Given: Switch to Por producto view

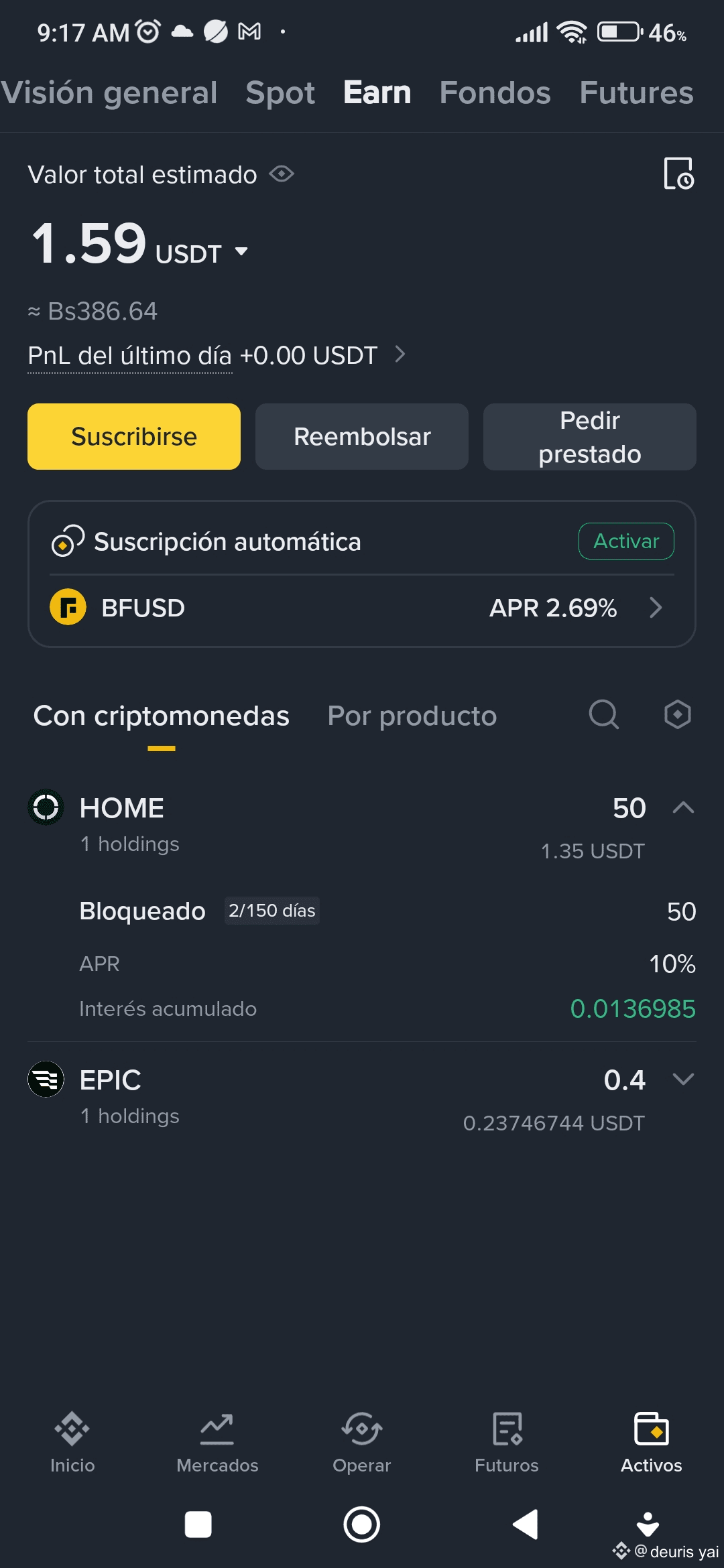Looking at the screenshot, I should (412, 716).
